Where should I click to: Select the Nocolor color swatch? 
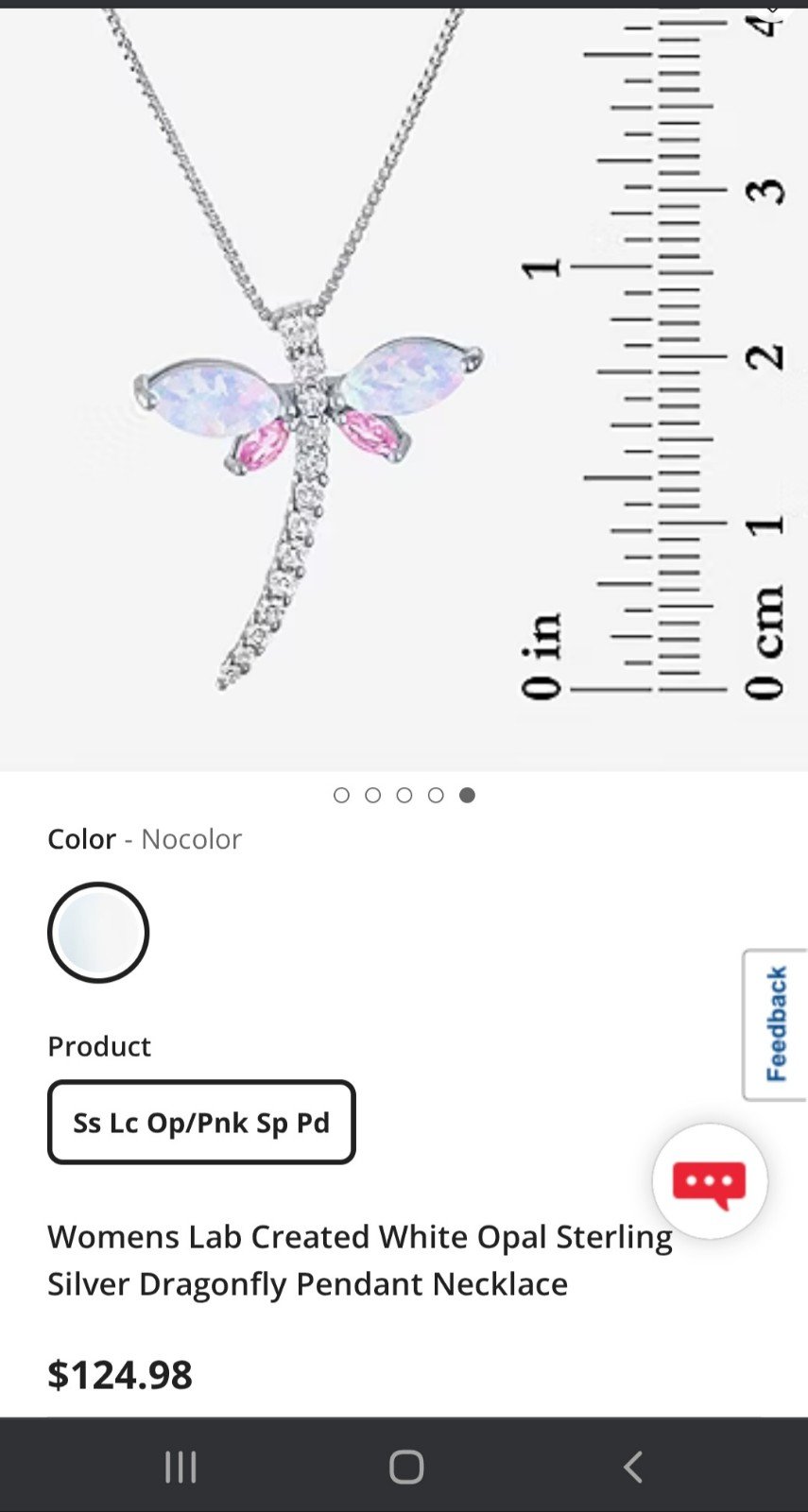pyautogui.click(x=98, y=933)
